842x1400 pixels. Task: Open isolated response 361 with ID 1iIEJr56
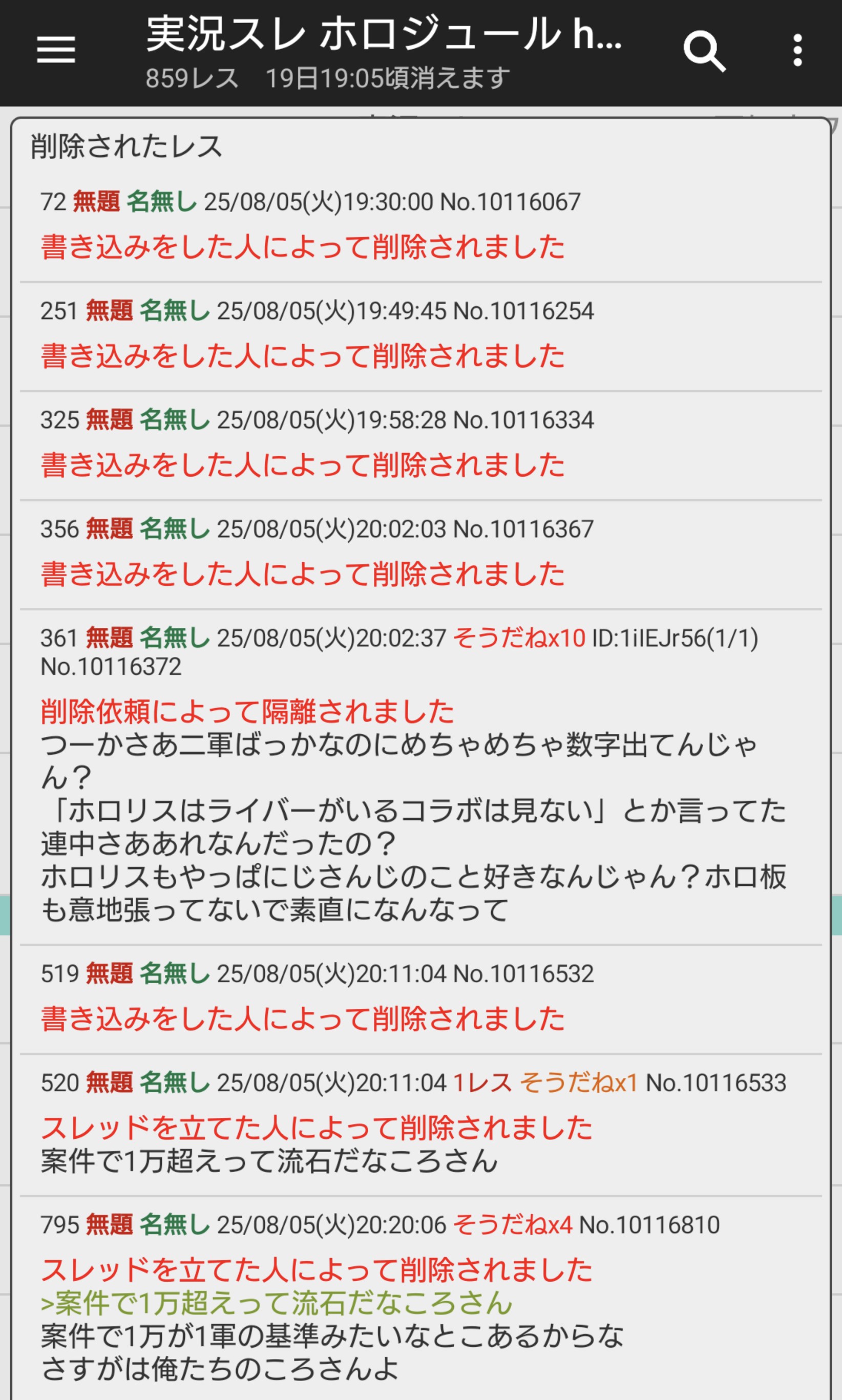420,777
